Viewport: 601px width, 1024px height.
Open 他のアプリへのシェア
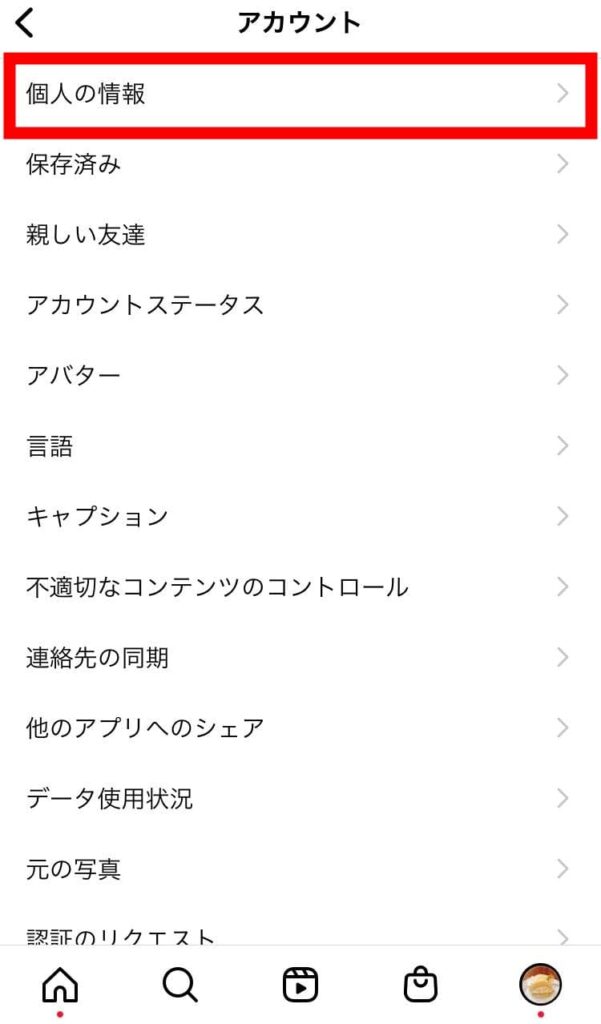tap(300, 728)
